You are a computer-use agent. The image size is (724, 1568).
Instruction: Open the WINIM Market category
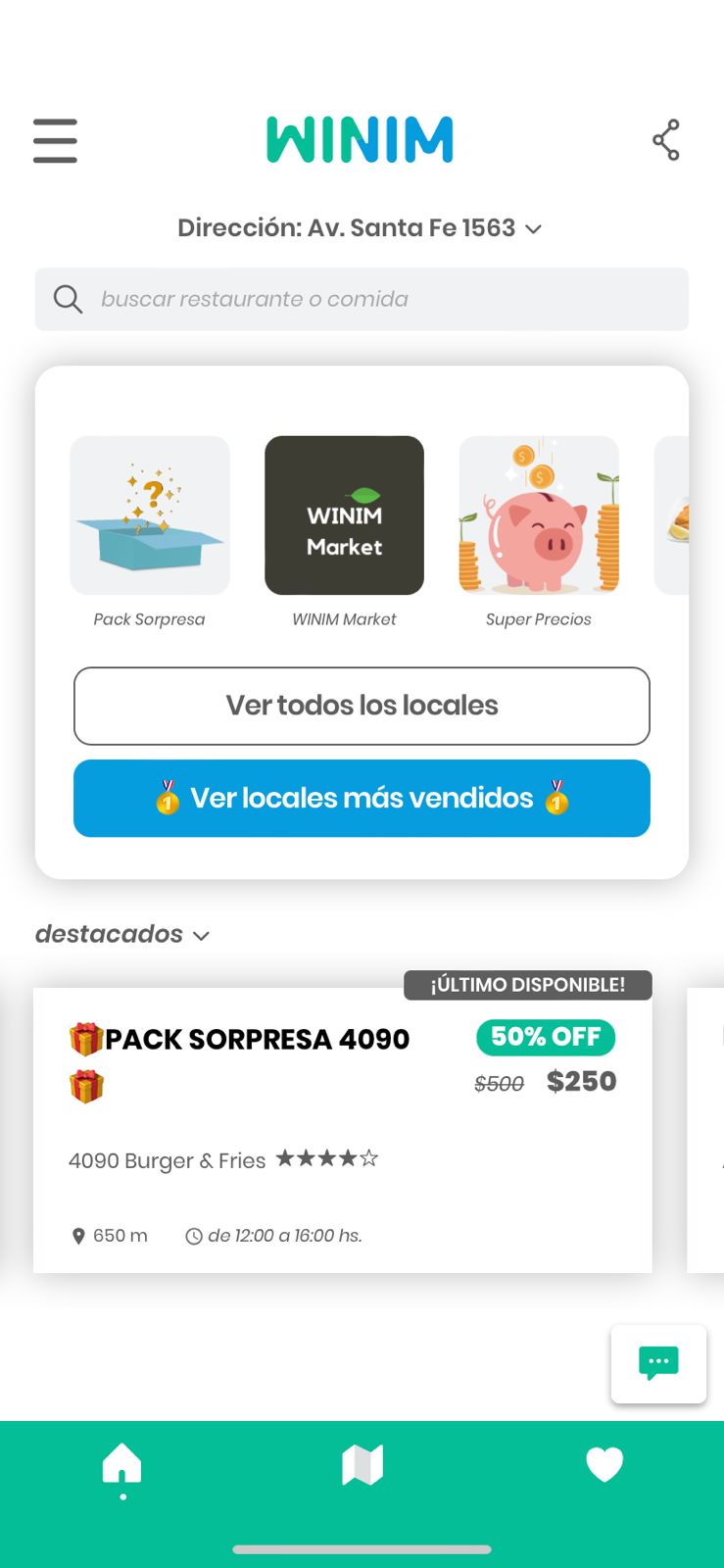tap(344, 514)
